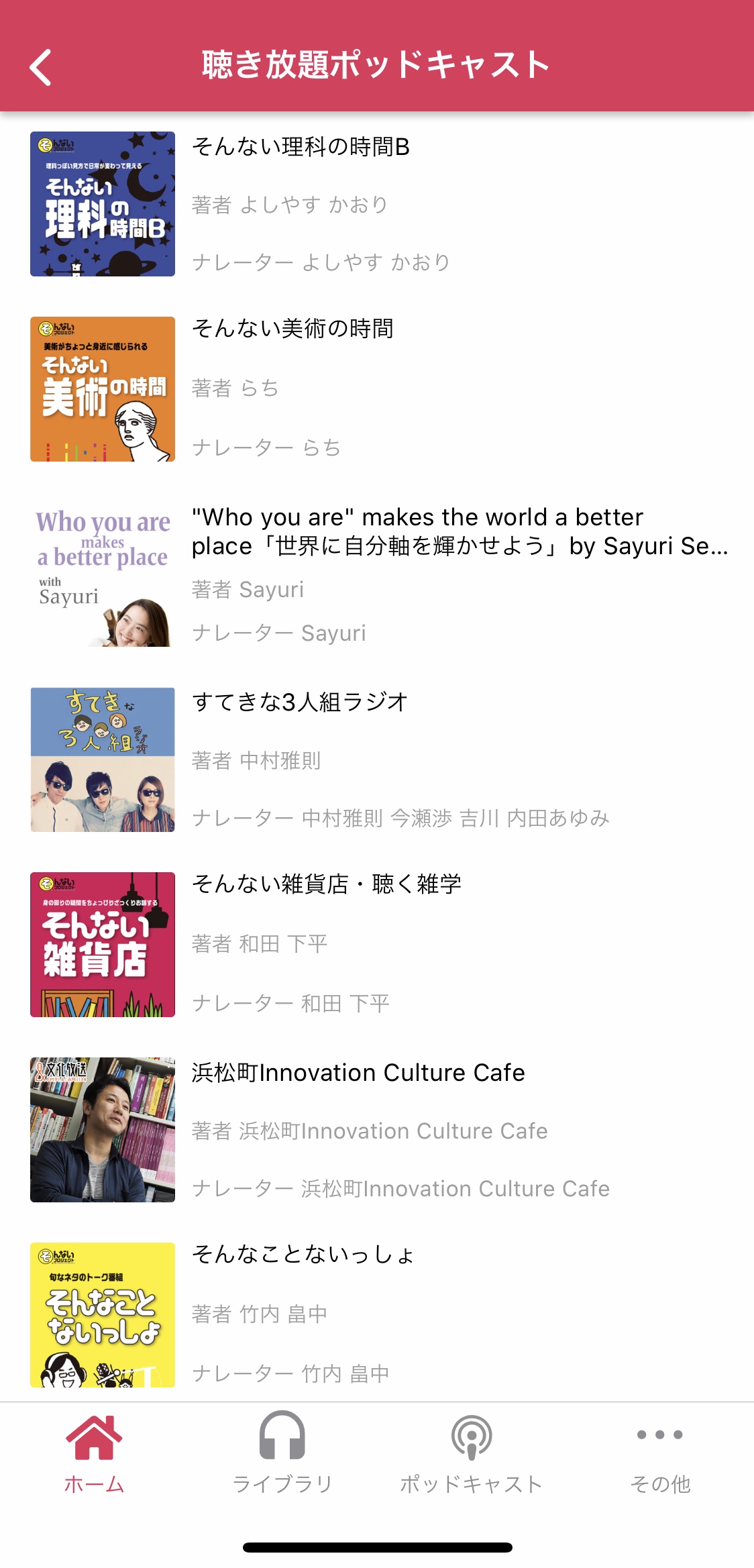Open the podcast そんない雑貨店・聴く雑学
The image size is (754, 1568).
[377, 945]
